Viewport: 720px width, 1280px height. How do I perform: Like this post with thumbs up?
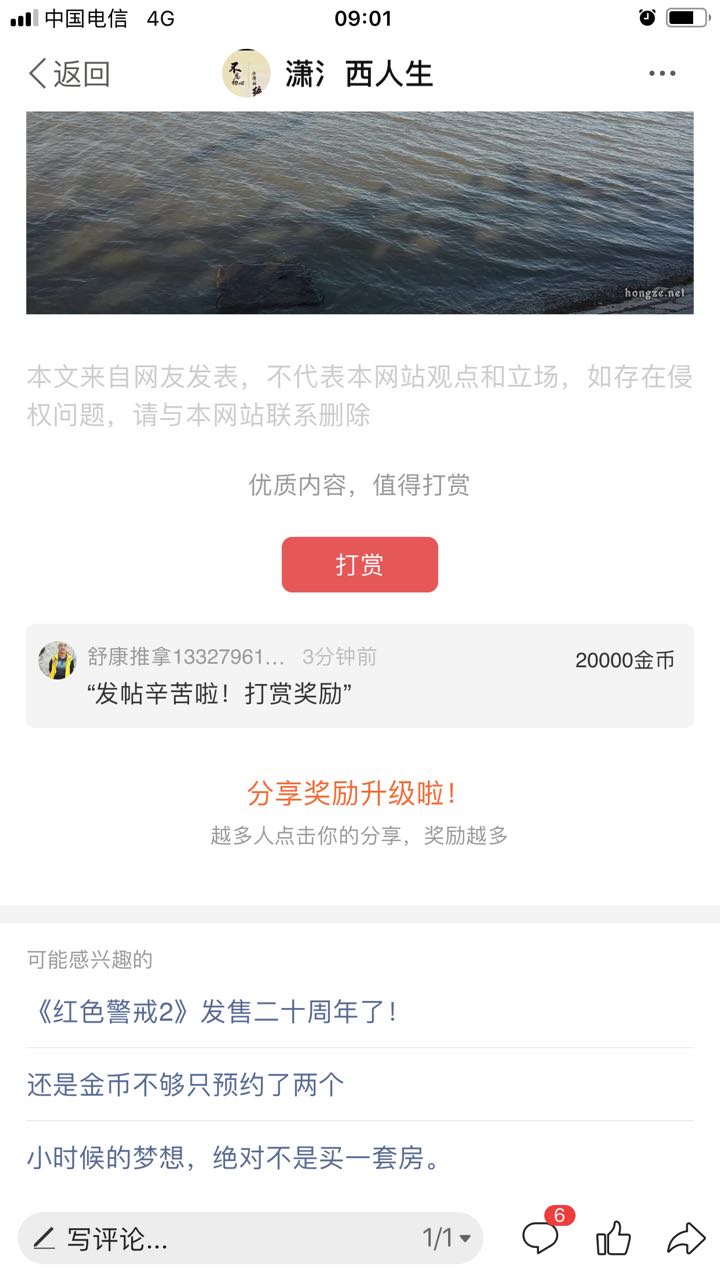(613, 1239)
